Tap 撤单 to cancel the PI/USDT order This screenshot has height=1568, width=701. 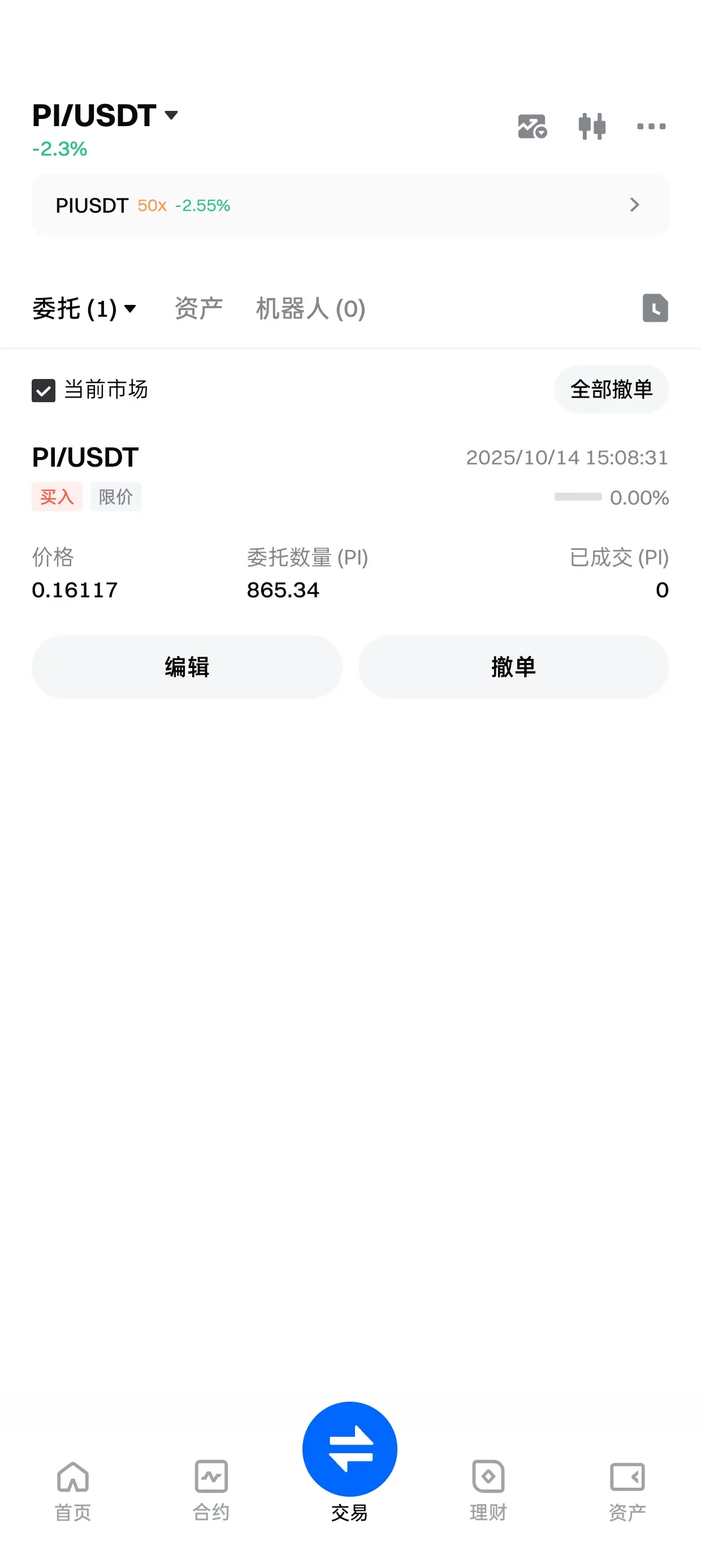click(513, 667)
